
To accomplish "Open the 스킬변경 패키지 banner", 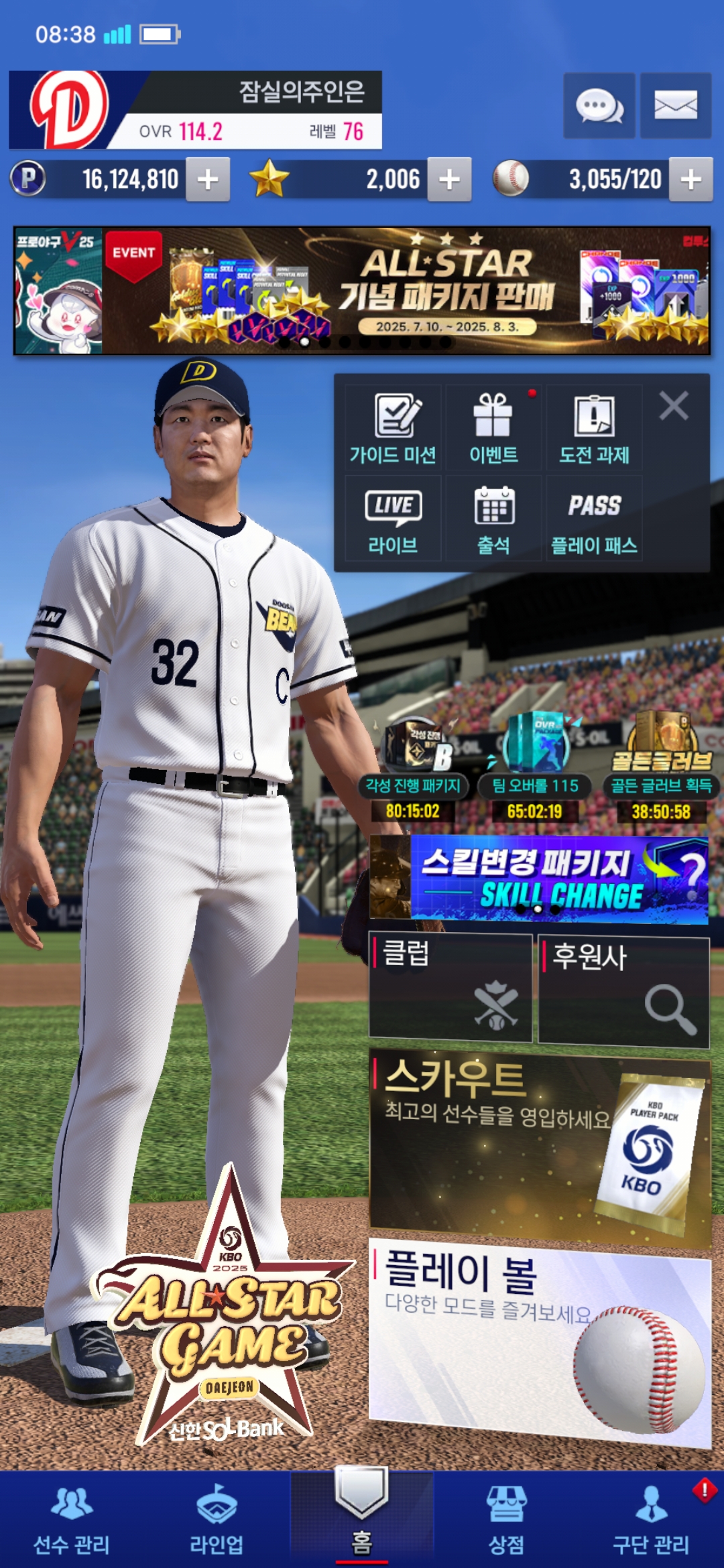I will click(539, 879).
